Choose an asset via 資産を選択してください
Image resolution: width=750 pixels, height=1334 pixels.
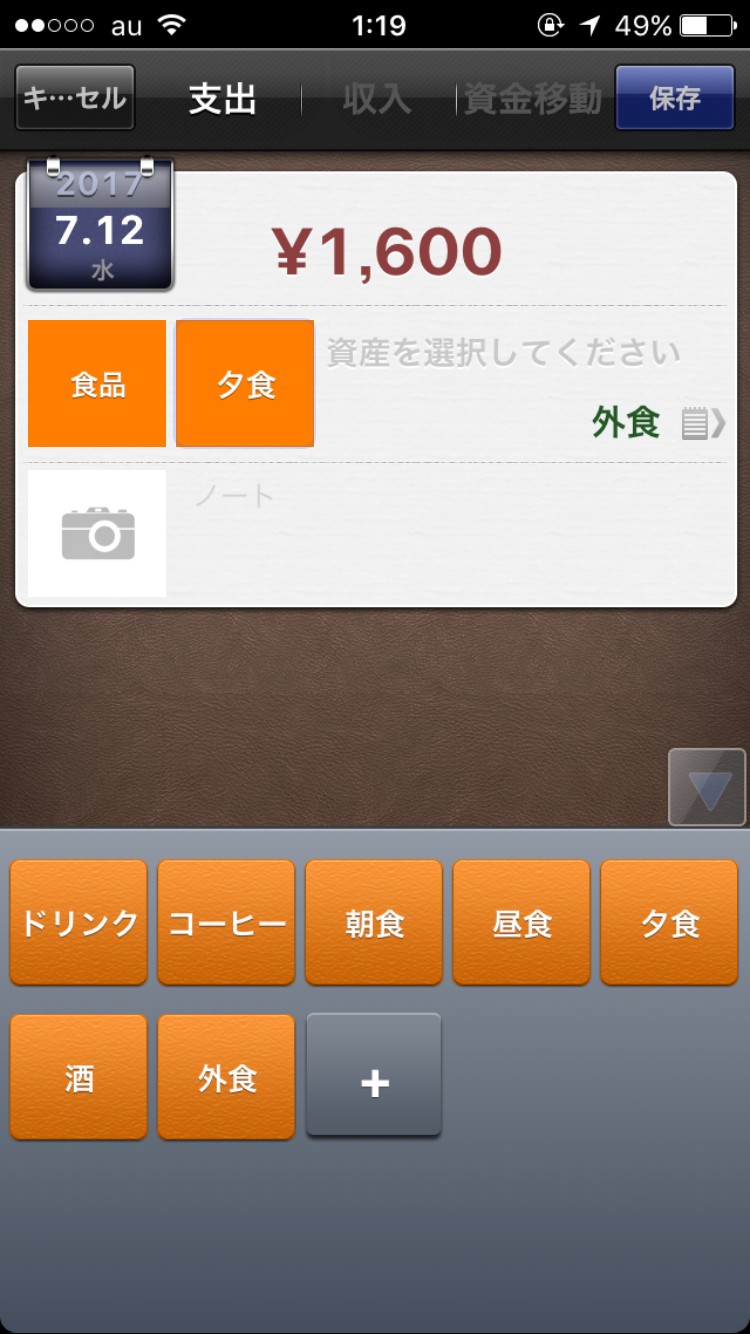pos(503,353)
